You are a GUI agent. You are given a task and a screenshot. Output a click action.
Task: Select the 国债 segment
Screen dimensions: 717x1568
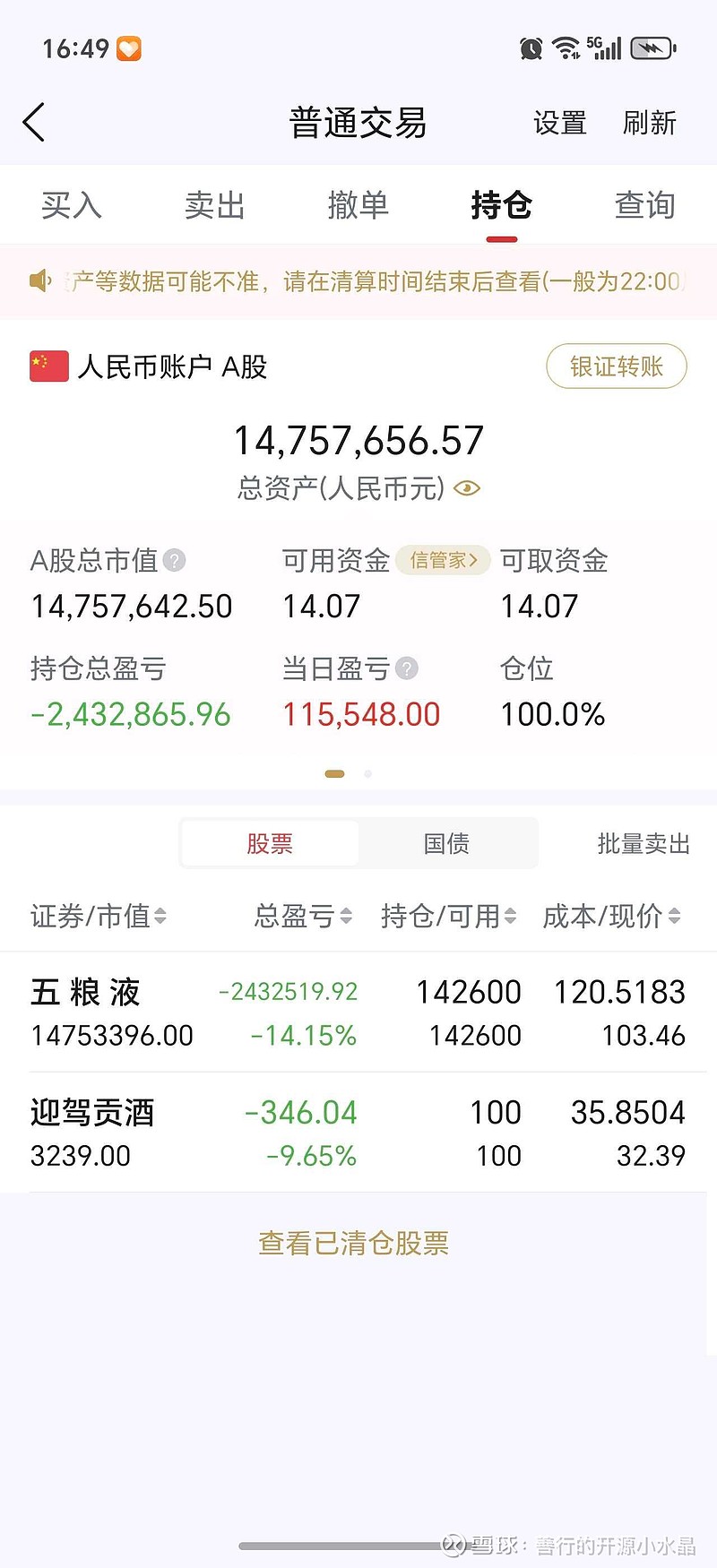[x=446, y=843]
